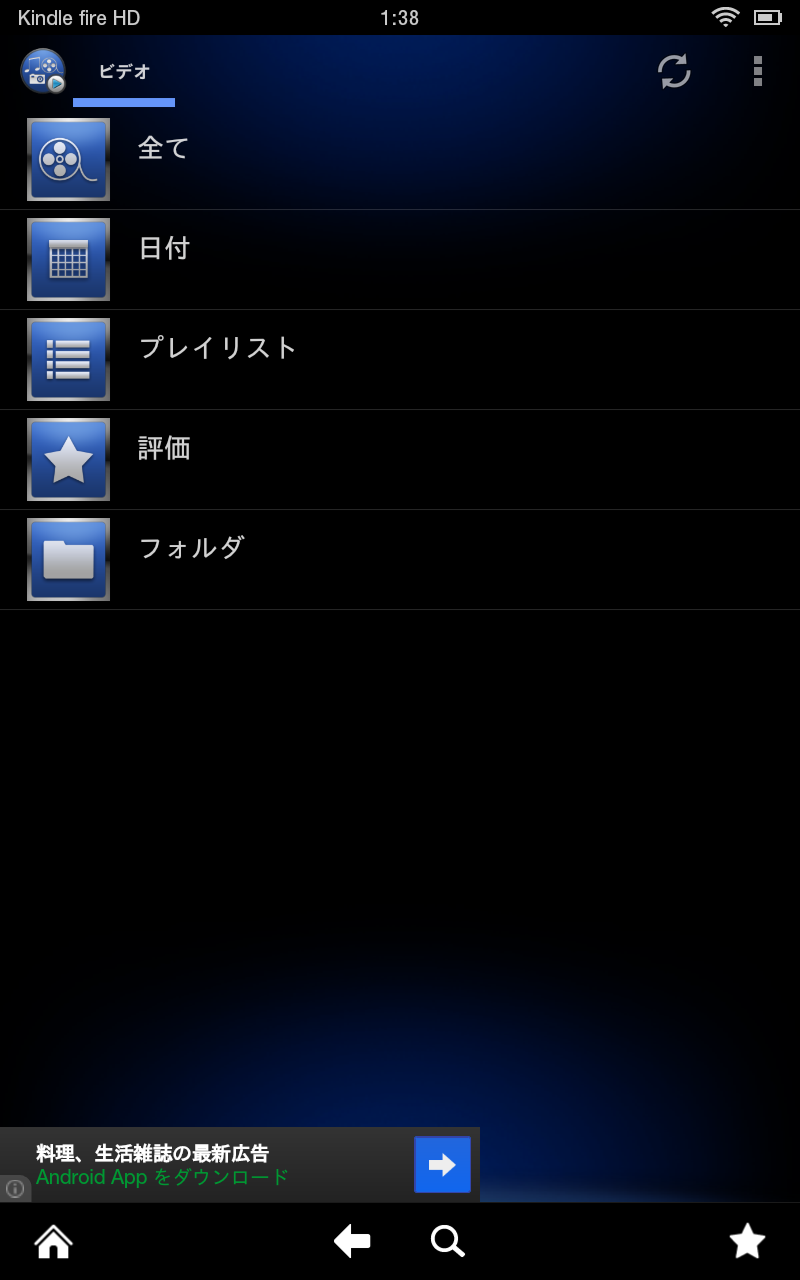Go home using the house icon
The height and width of the screenshot is (1280, 800).
click(x=52, y=1240)
